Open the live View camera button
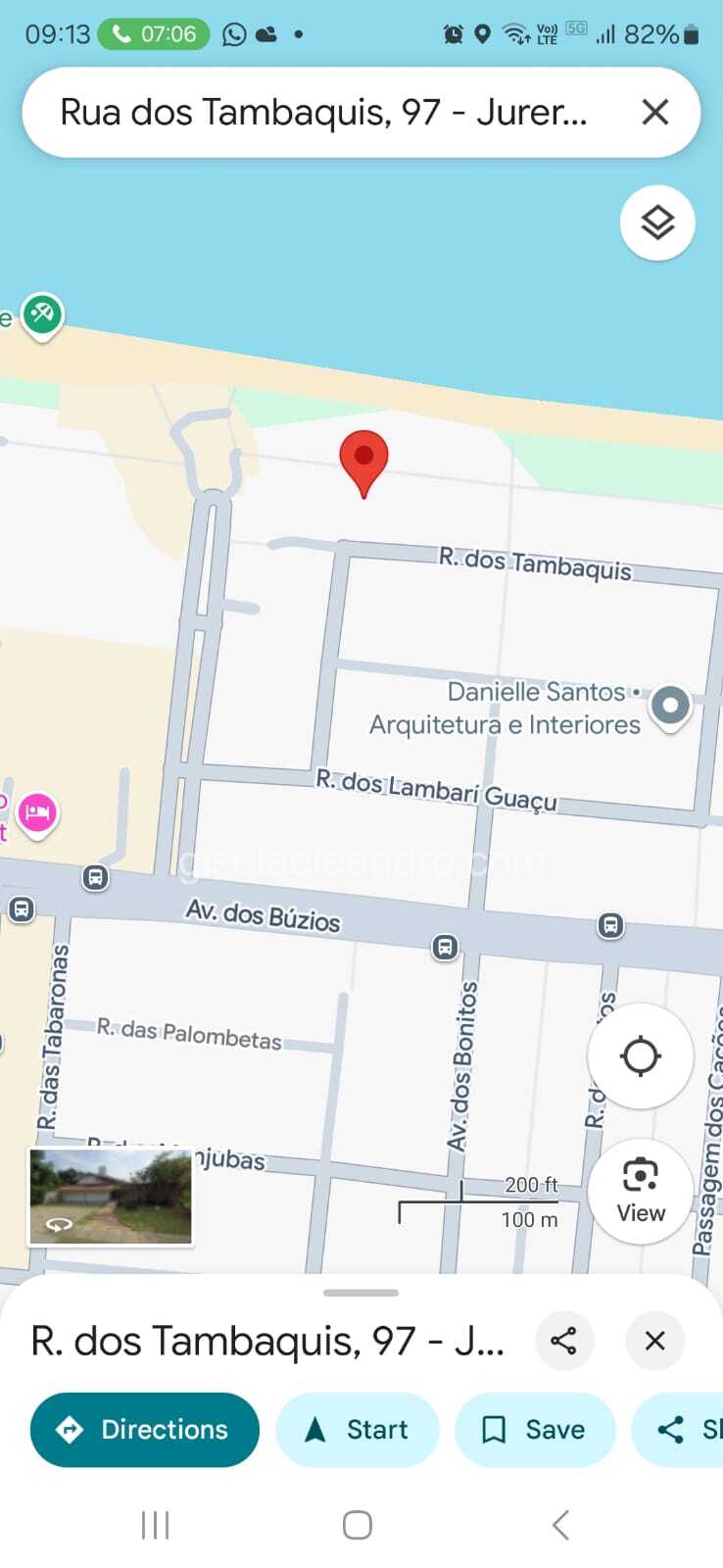 point(640,1191)
